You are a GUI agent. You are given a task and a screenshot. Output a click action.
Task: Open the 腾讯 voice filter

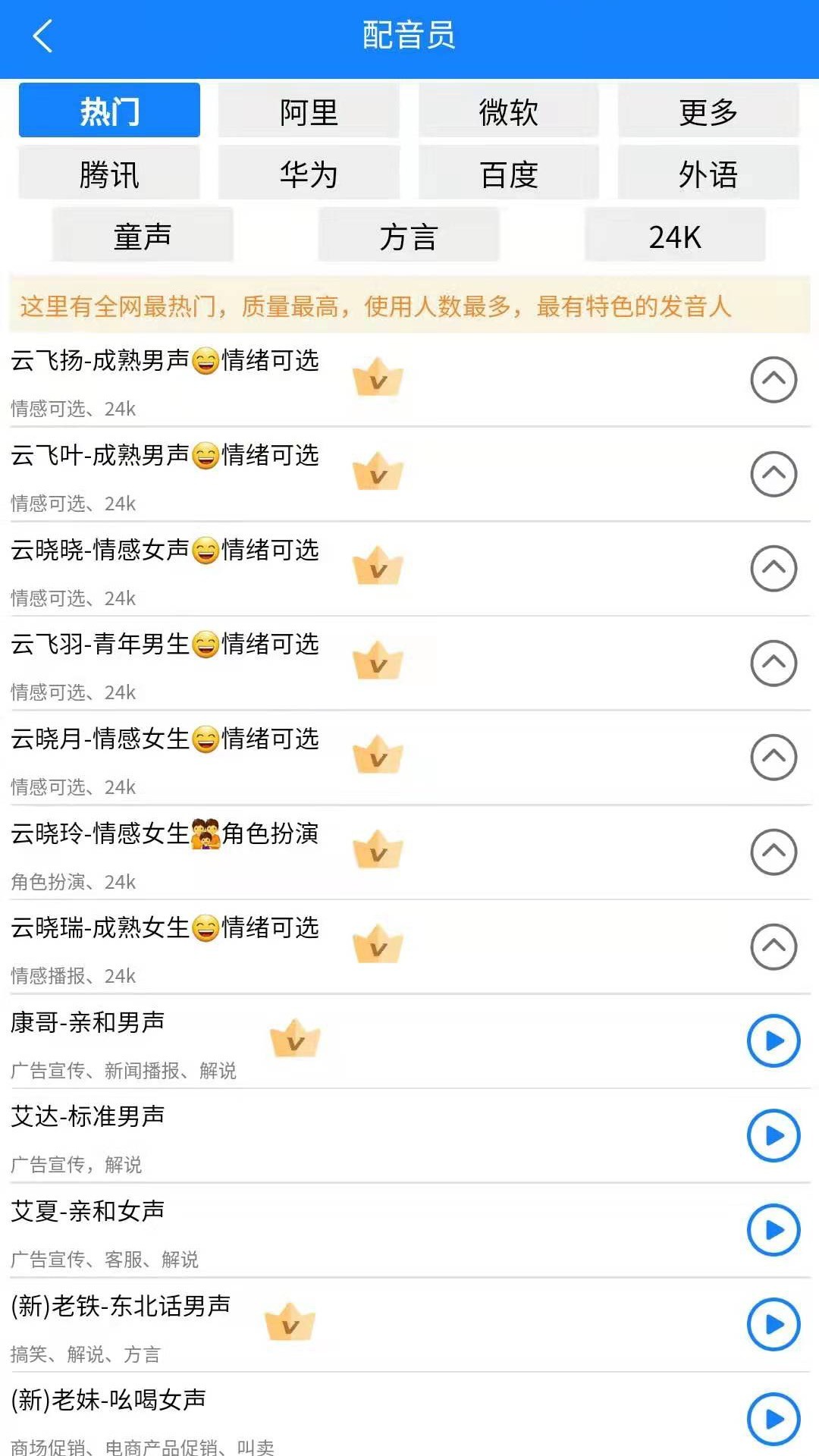coord(108,174)
